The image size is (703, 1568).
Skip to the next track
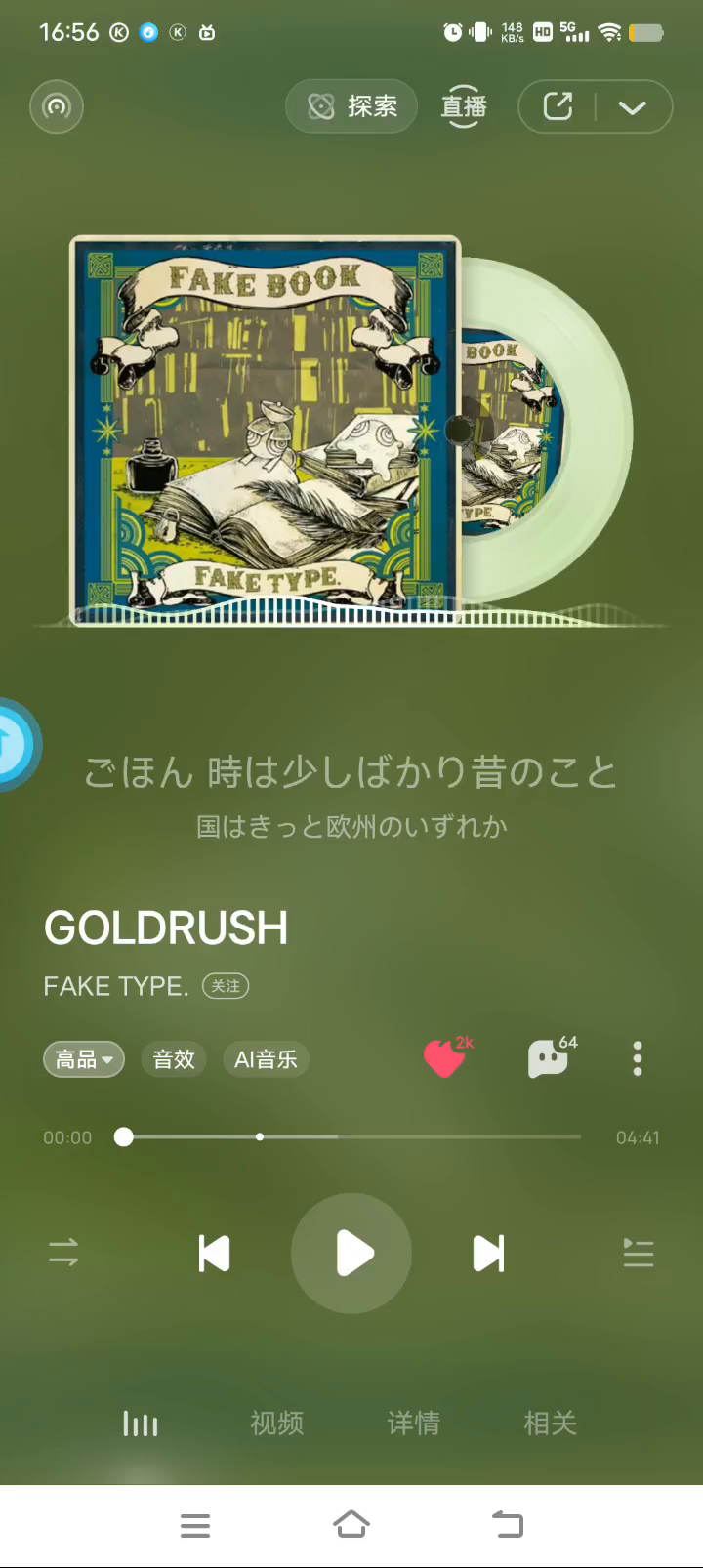(488, 1254)
